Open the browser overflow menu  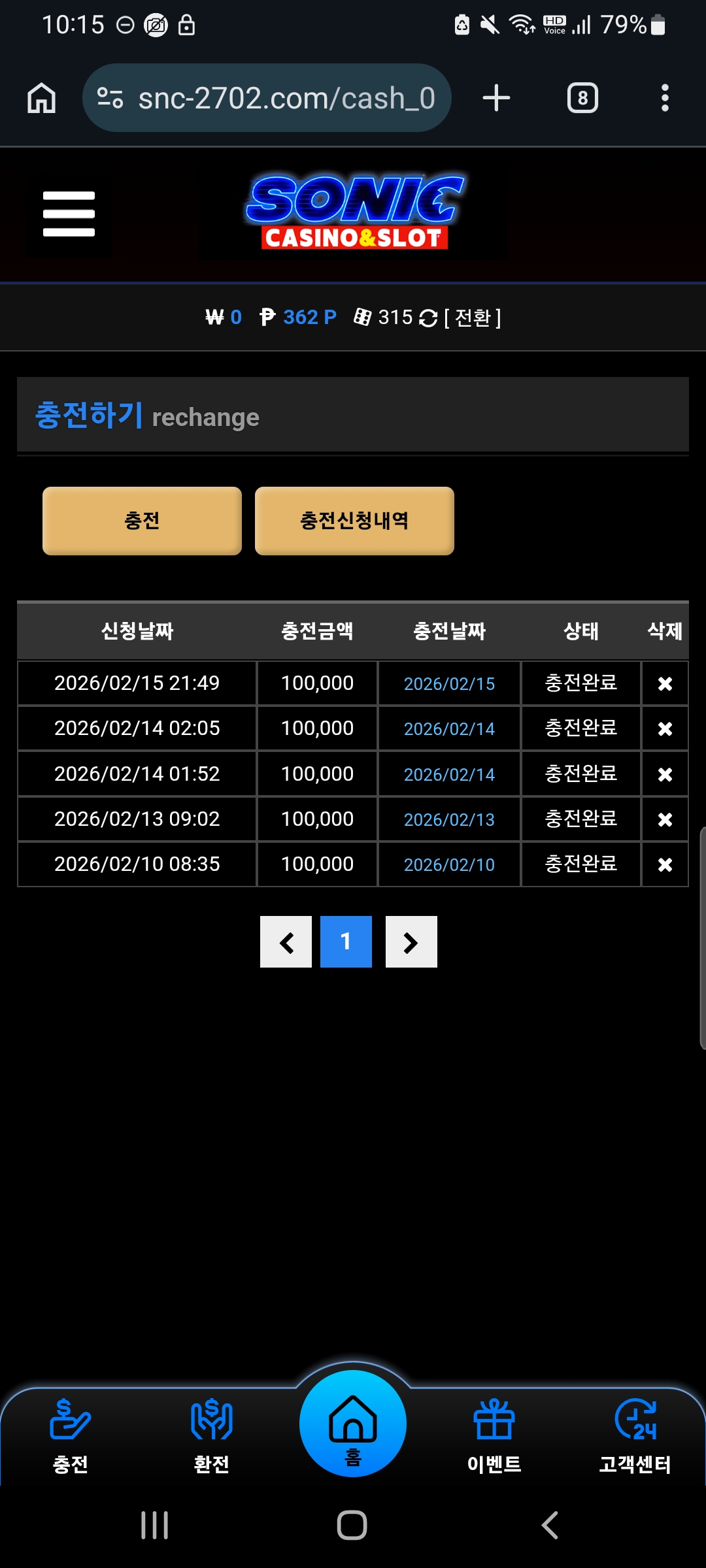(665, 98)
